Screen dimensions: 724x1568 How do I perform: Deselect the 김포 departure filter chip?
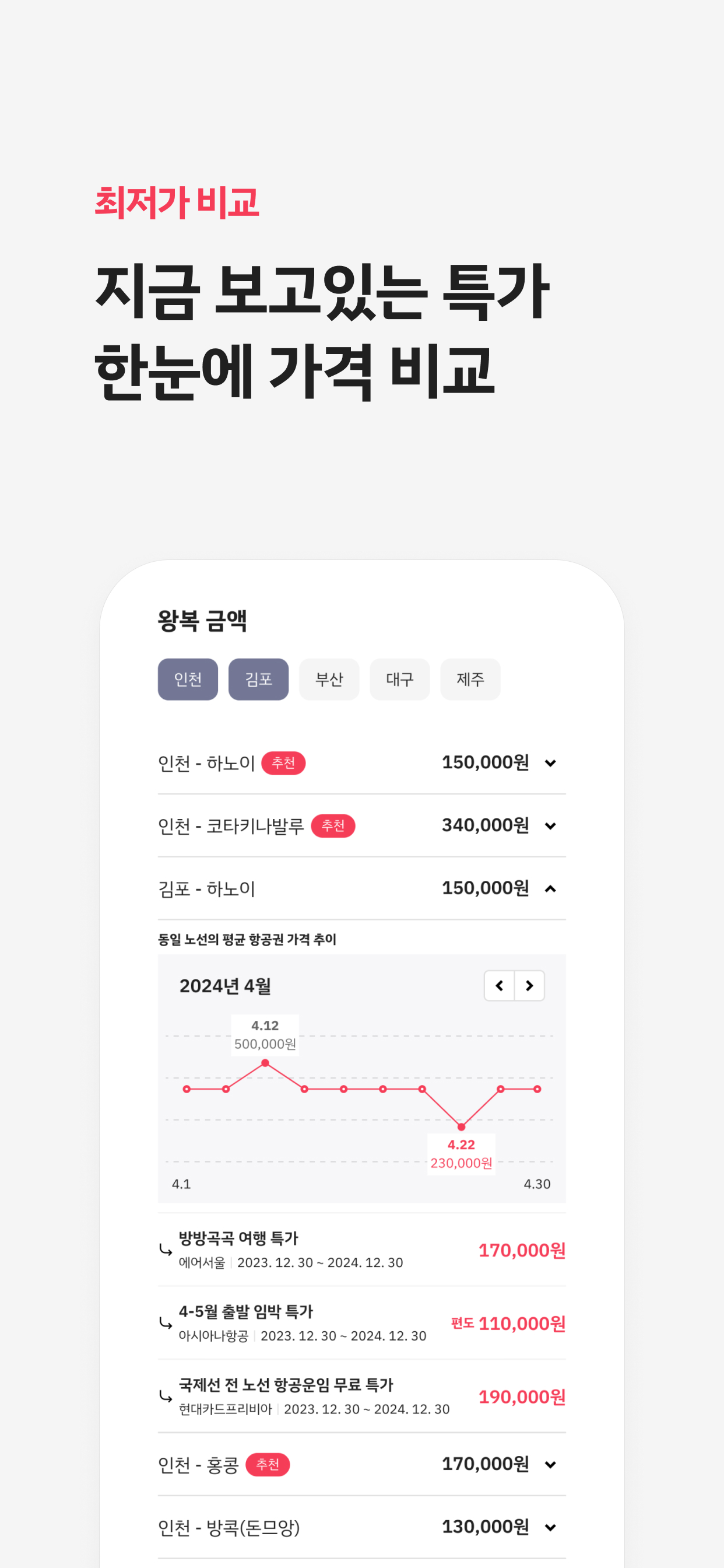pos(258,680)
